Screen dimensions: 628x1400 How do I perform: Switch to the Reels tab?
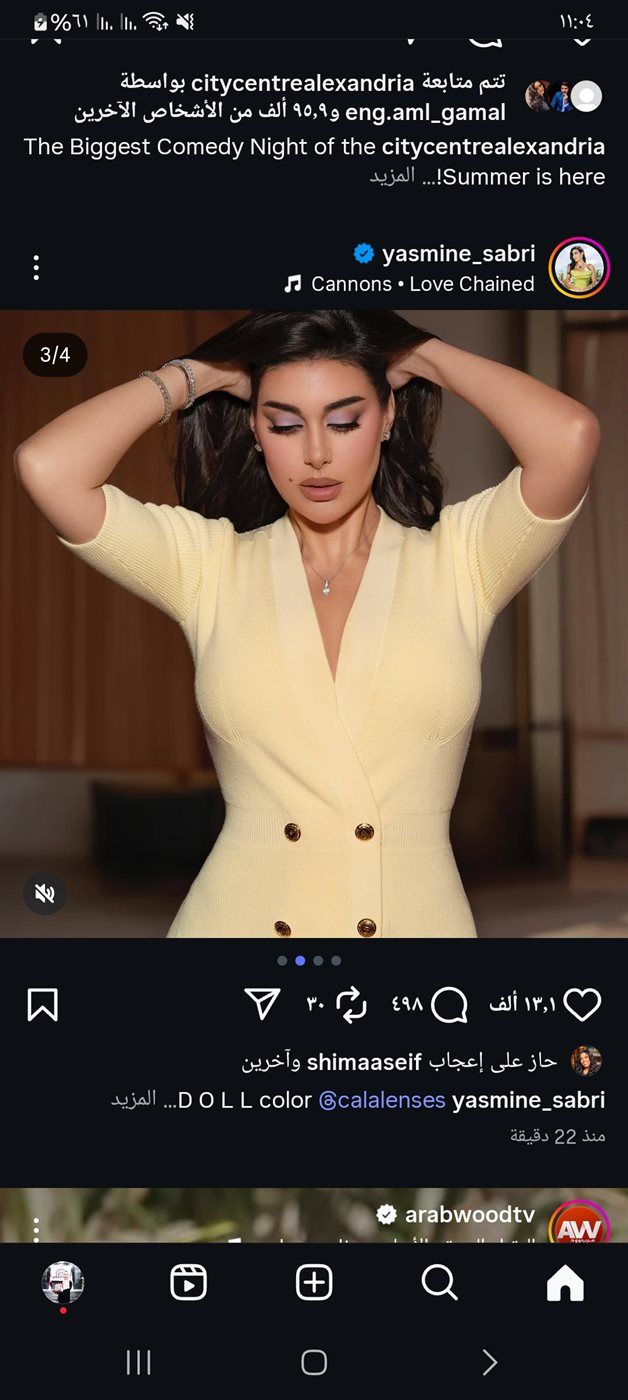188,1282
